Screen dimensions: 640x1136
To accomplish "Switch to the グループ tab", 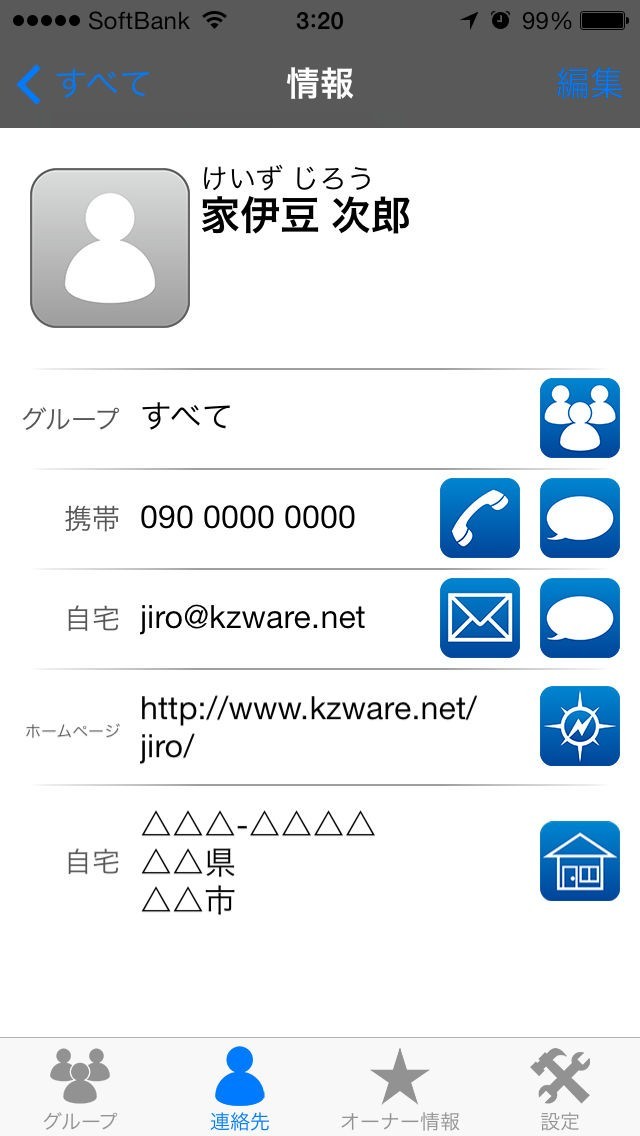I will pos(80,1088).
